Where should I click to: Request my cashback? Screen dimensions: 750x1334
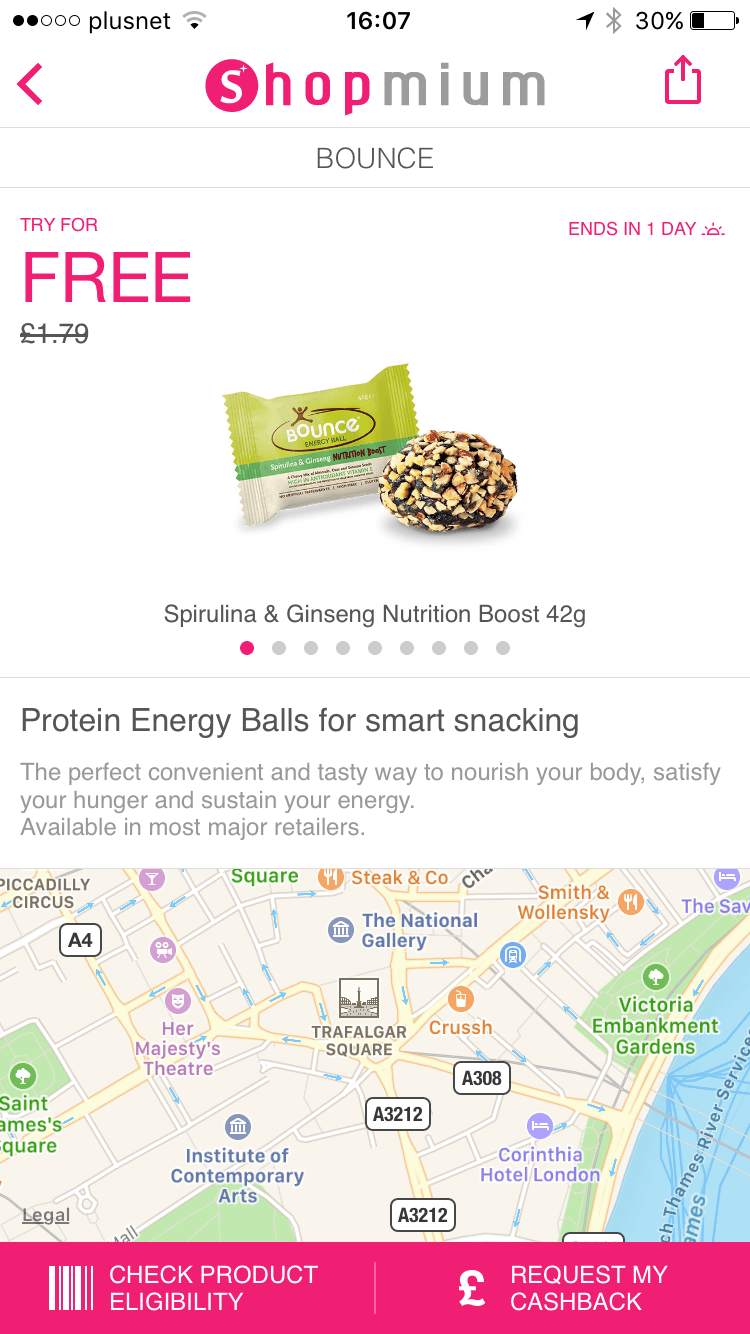563,1288
